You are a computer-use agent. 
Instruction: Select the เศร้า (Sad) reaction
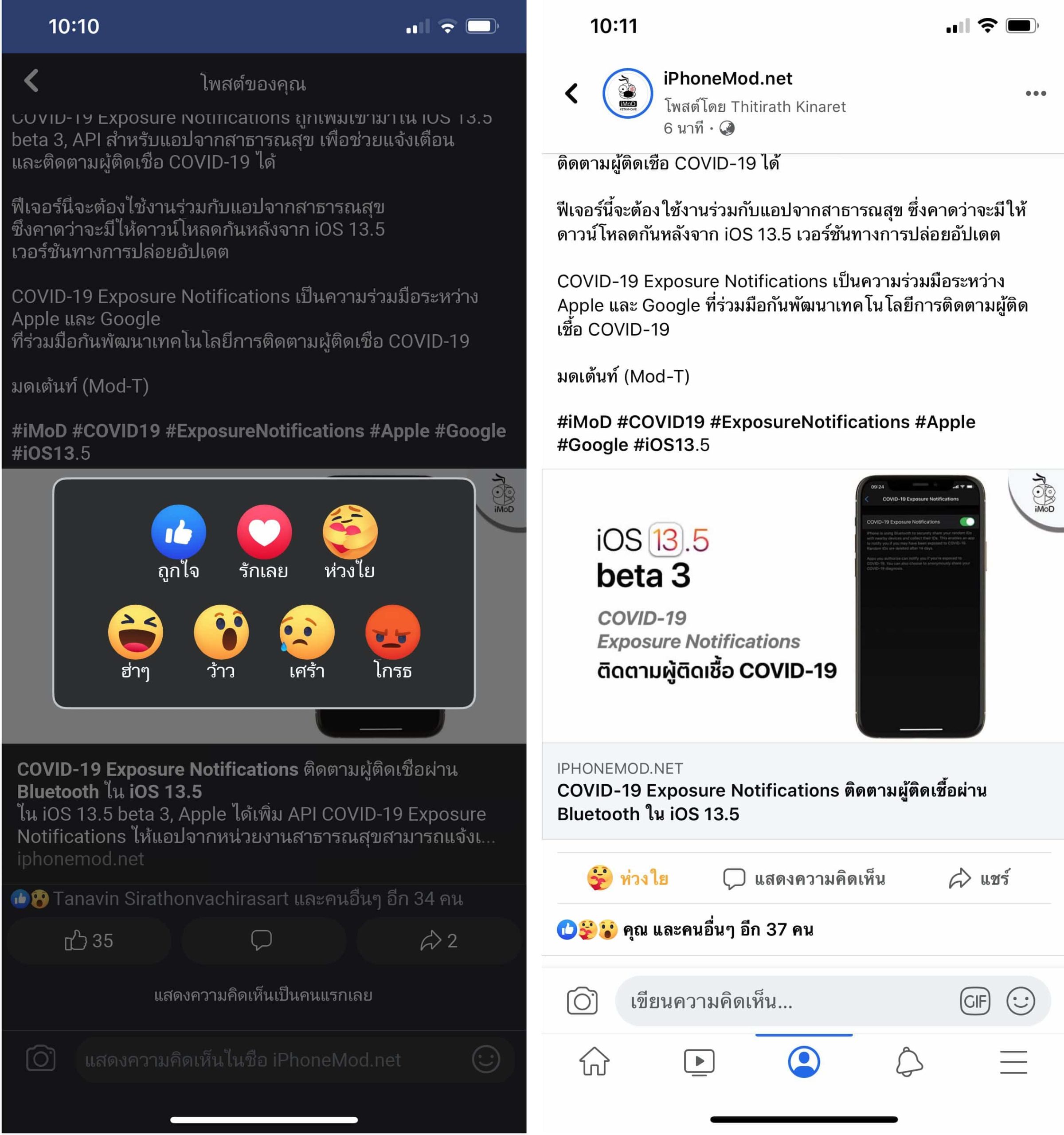click(307, 633)
